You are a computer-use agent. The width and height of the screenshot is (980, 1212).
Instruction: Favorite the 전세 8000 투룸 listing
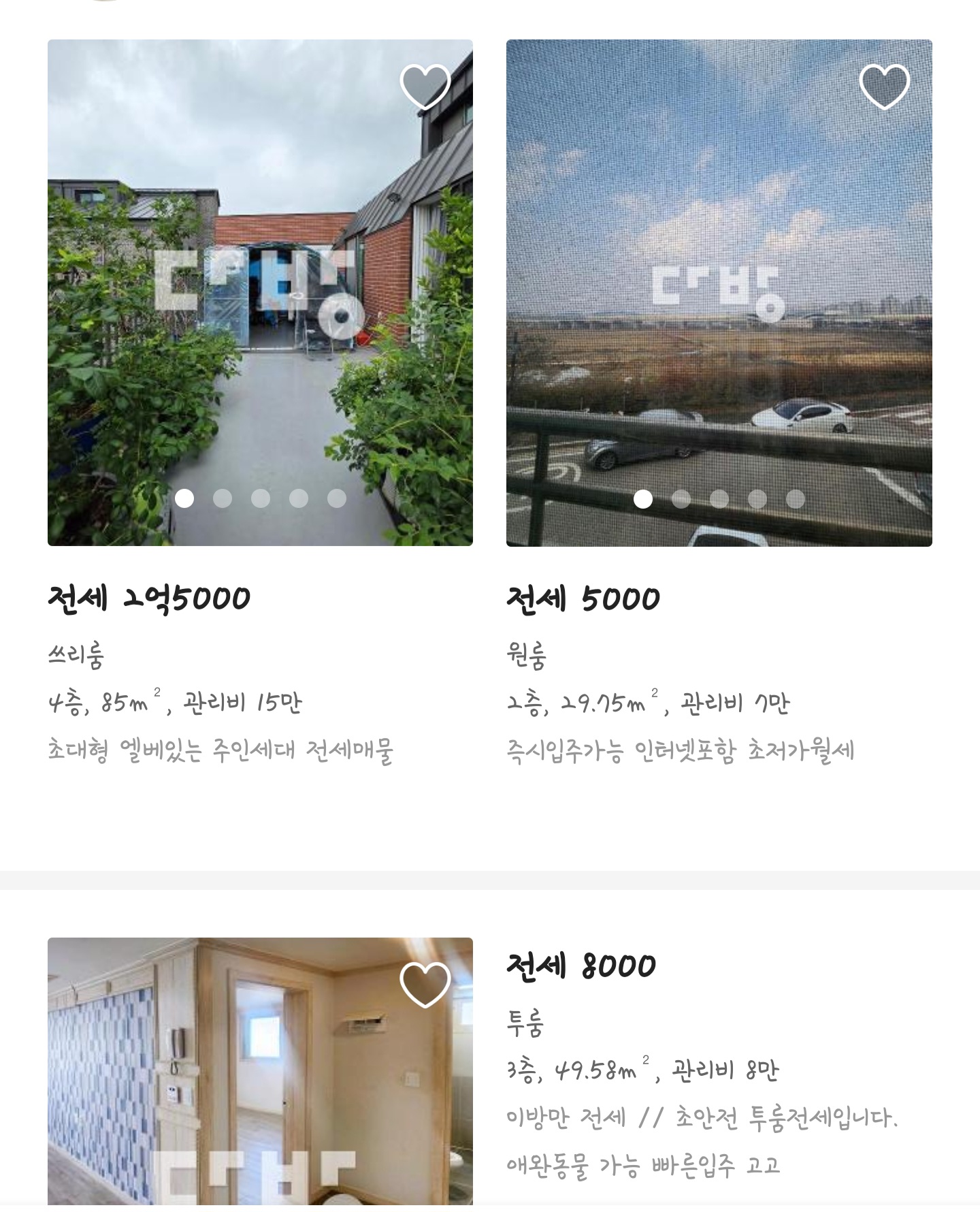tap(425, 984)
